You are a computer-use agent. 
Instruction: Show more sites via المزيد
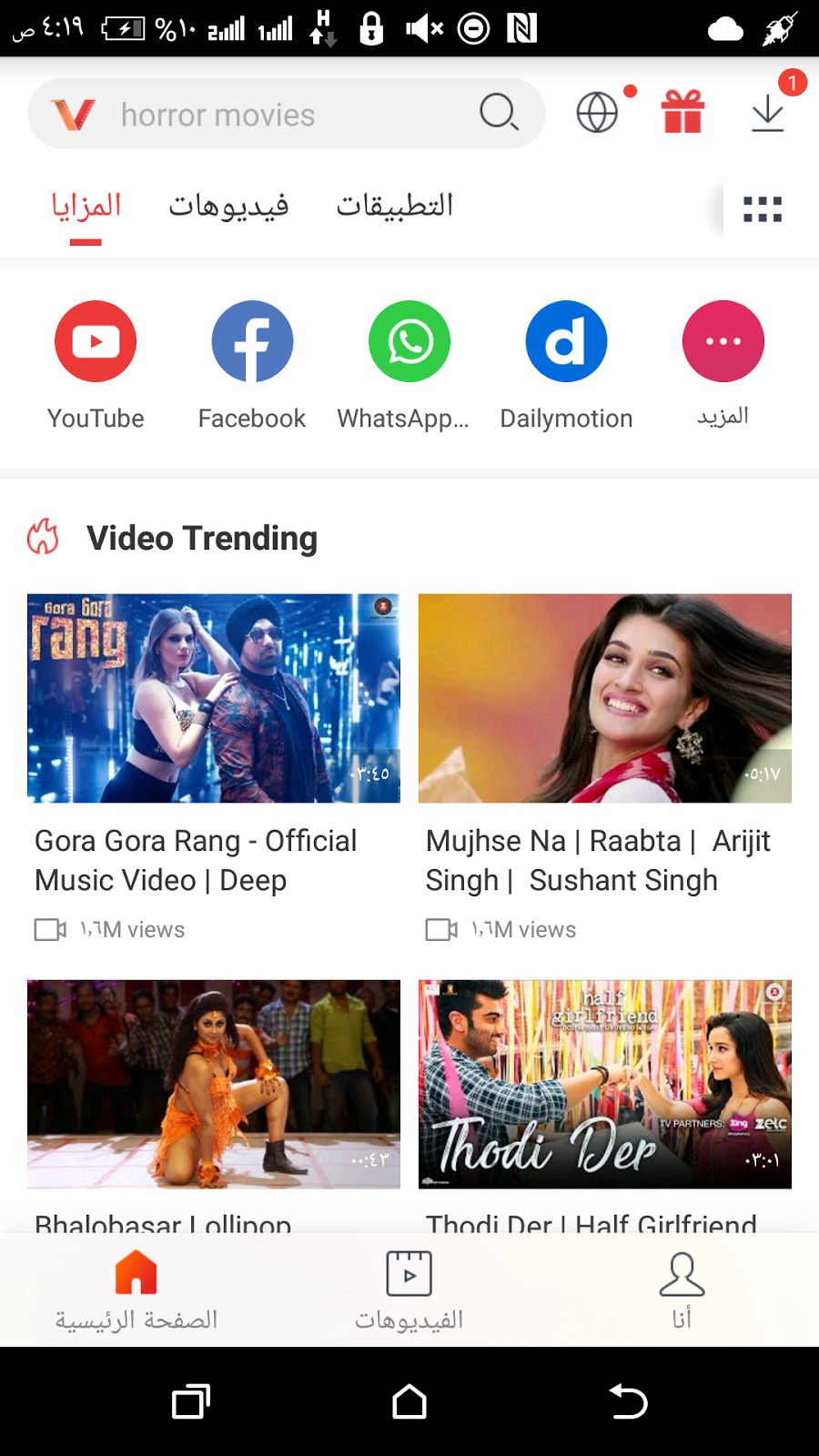click(723, 342)
